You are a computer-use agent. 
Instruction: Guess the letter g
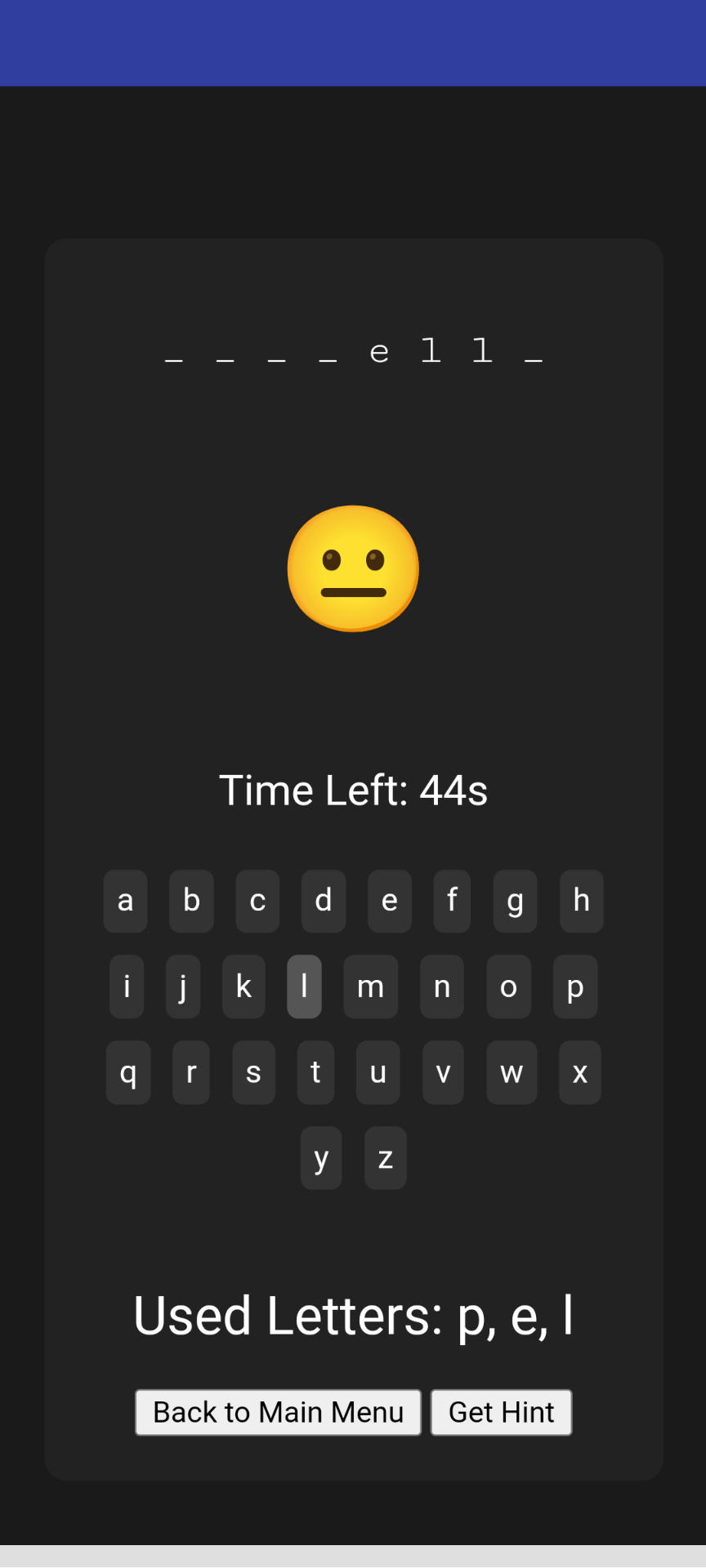point(515,901)
